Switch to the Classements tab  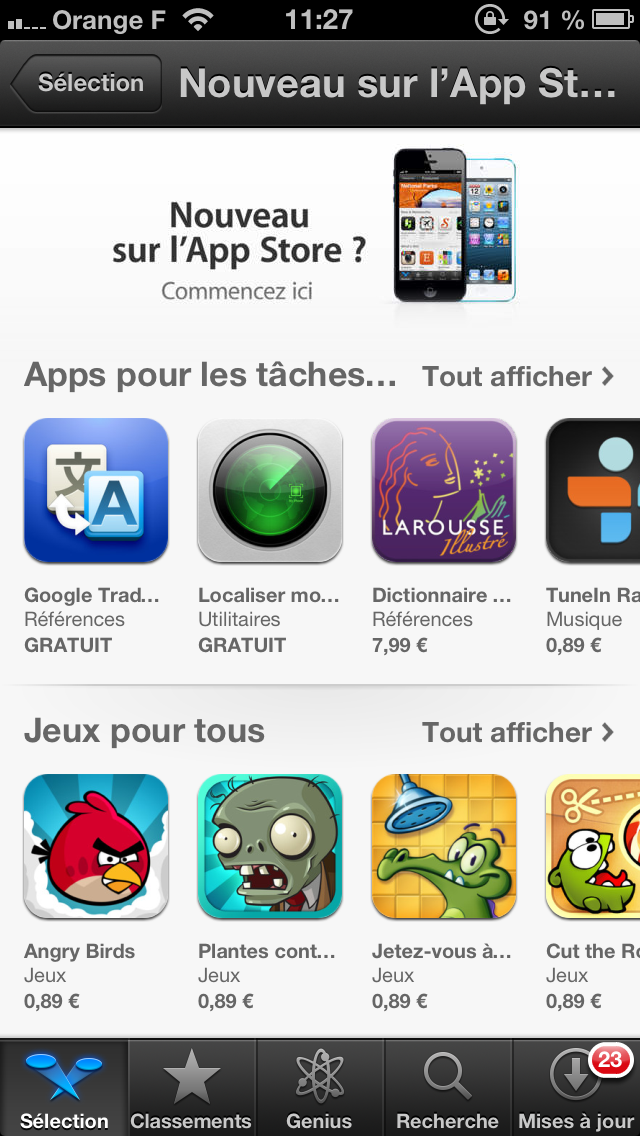click(x=192, y=1088)
